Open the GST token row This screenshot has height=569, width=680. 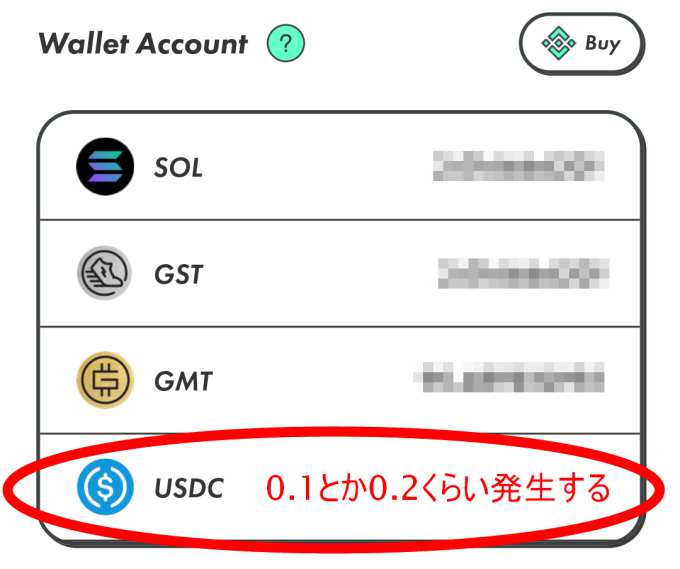(340, 273)
